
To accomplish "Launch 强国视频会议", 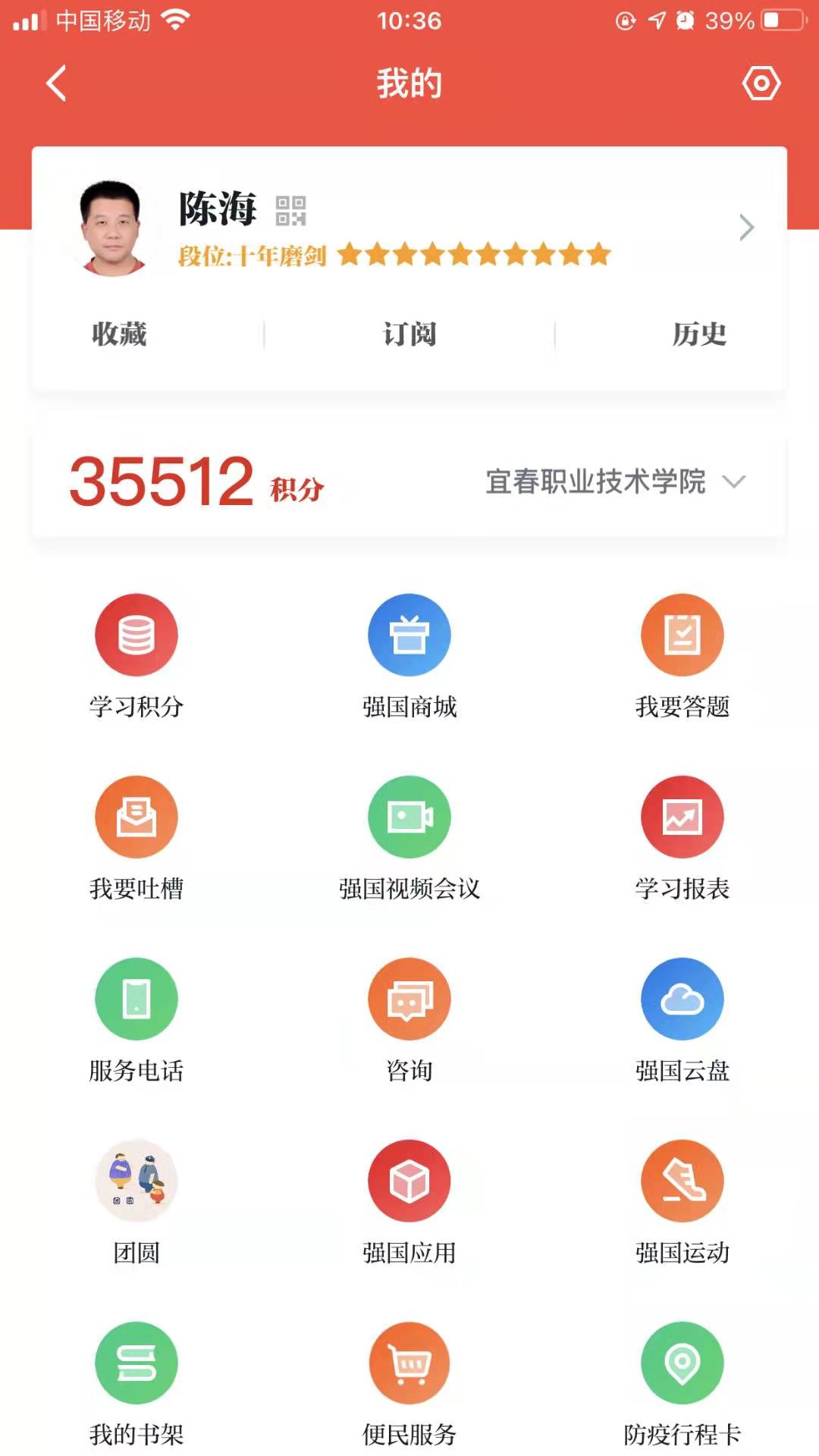I will tap(409, 817).
